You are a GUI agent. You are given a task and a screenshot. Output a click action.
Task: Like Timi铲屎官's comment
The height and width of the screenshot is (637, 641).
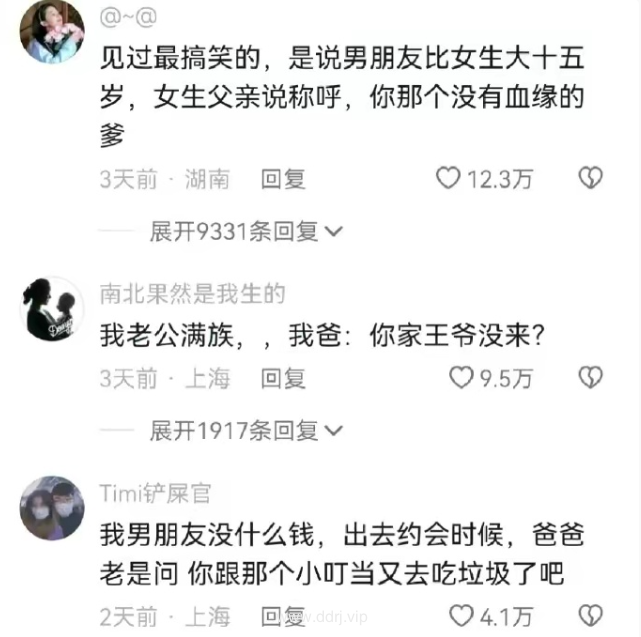(x=460, y=613)
